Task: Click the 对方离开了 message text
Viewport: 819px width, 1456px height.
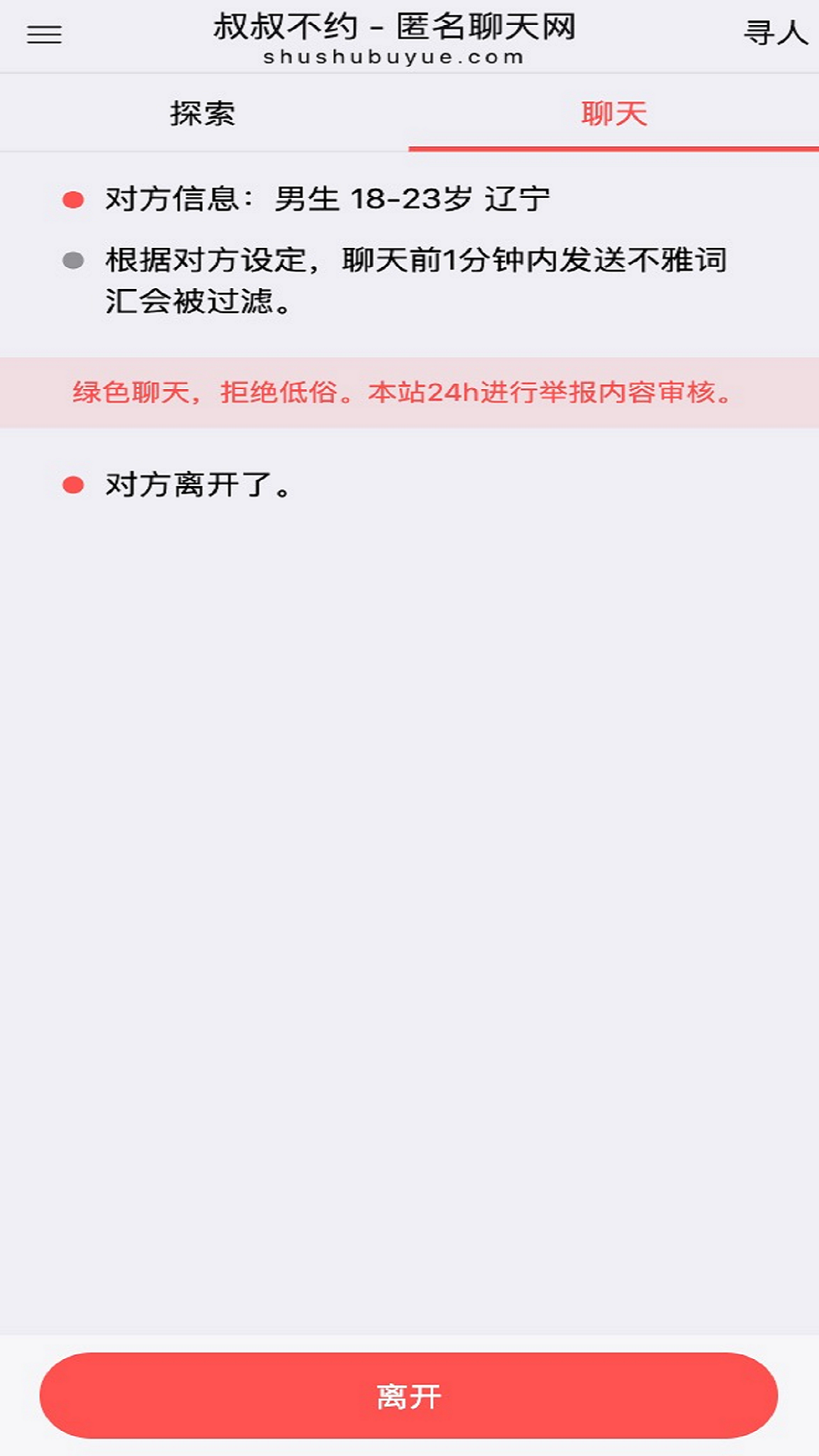Action: tap(199, 485)
